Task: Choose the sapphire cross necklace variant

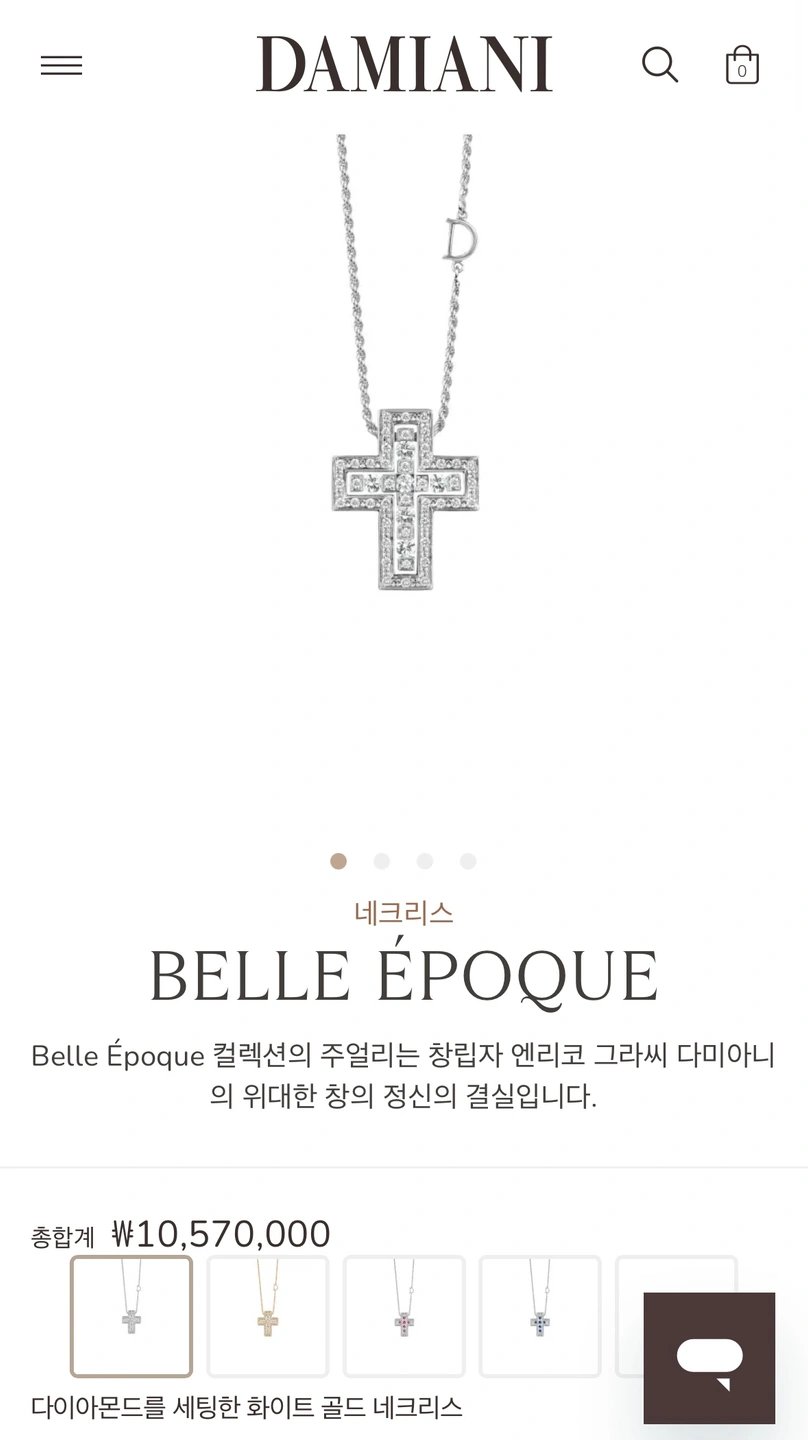Action: (x=540, y=1316)
